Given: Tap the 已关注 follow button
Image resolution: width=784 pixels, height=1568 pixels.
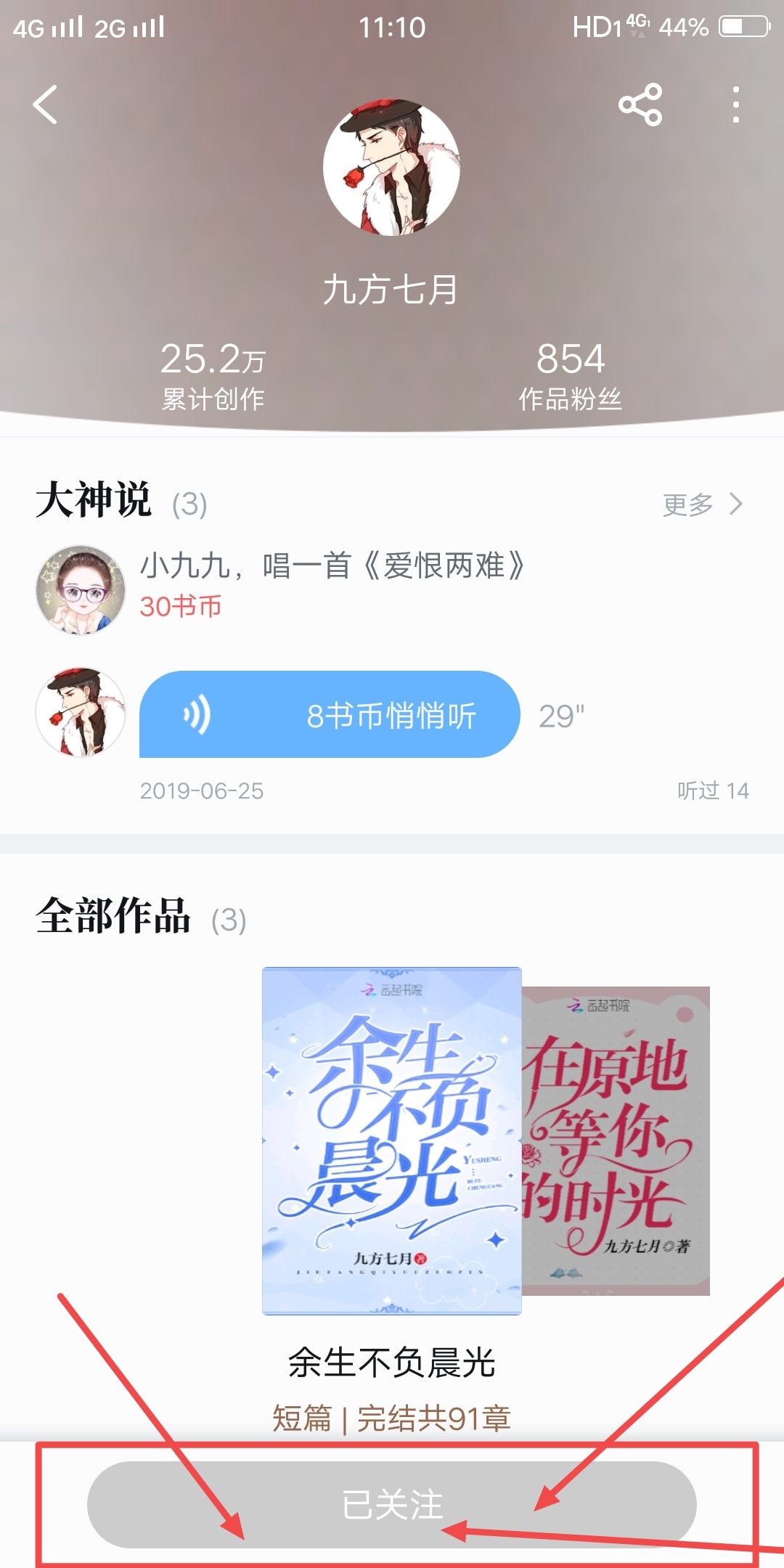Looking at the screenshot, I should tap(391, 1504).
